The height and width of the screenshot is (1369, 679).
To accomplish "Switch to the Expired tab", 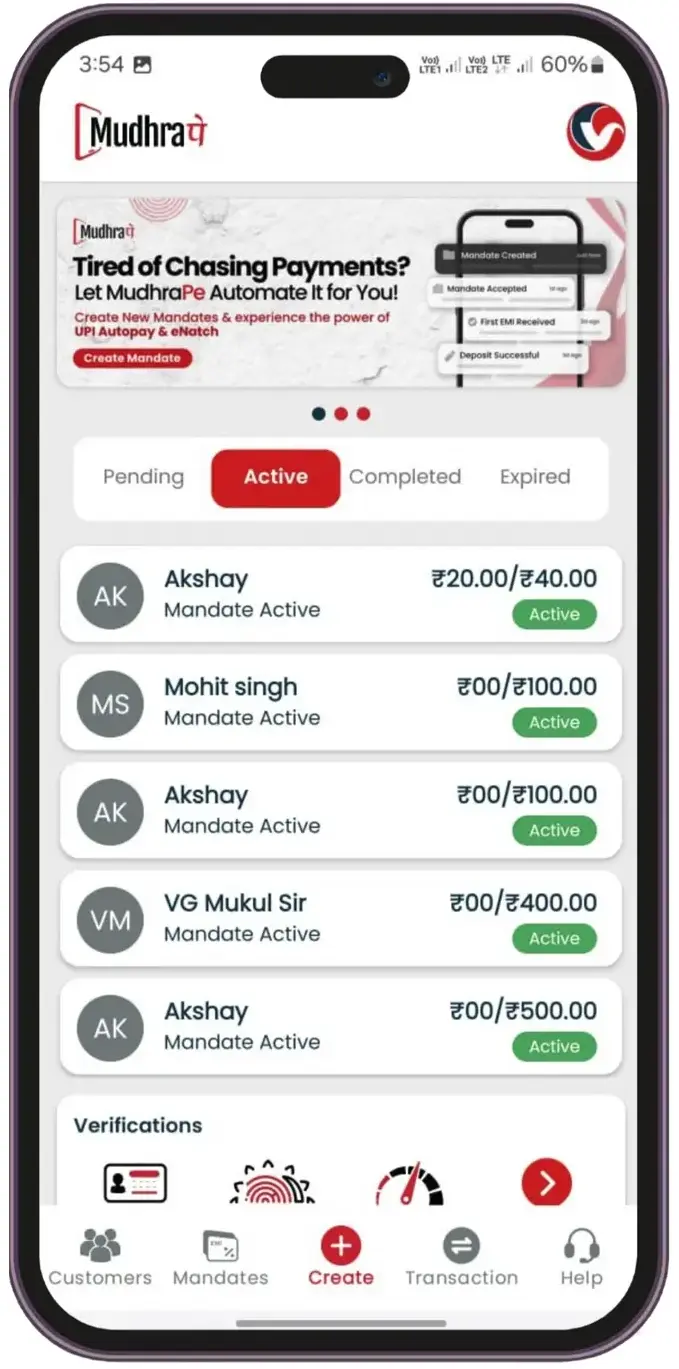I will pyautogui.click(x=535, y=477).
